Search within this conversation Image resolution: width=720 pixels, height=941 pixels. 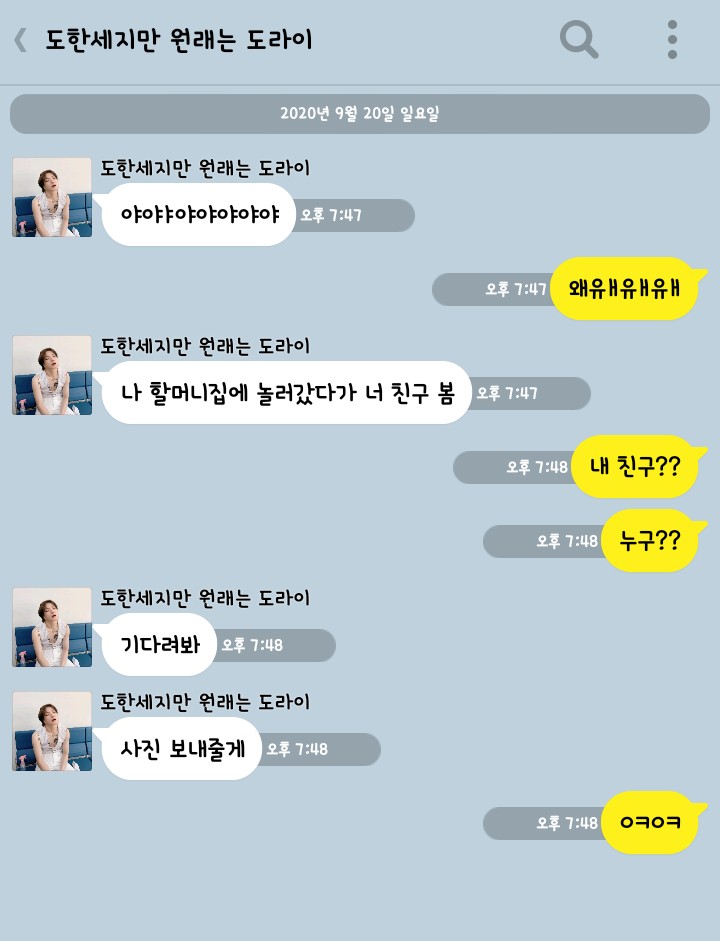tap(579, 40)
